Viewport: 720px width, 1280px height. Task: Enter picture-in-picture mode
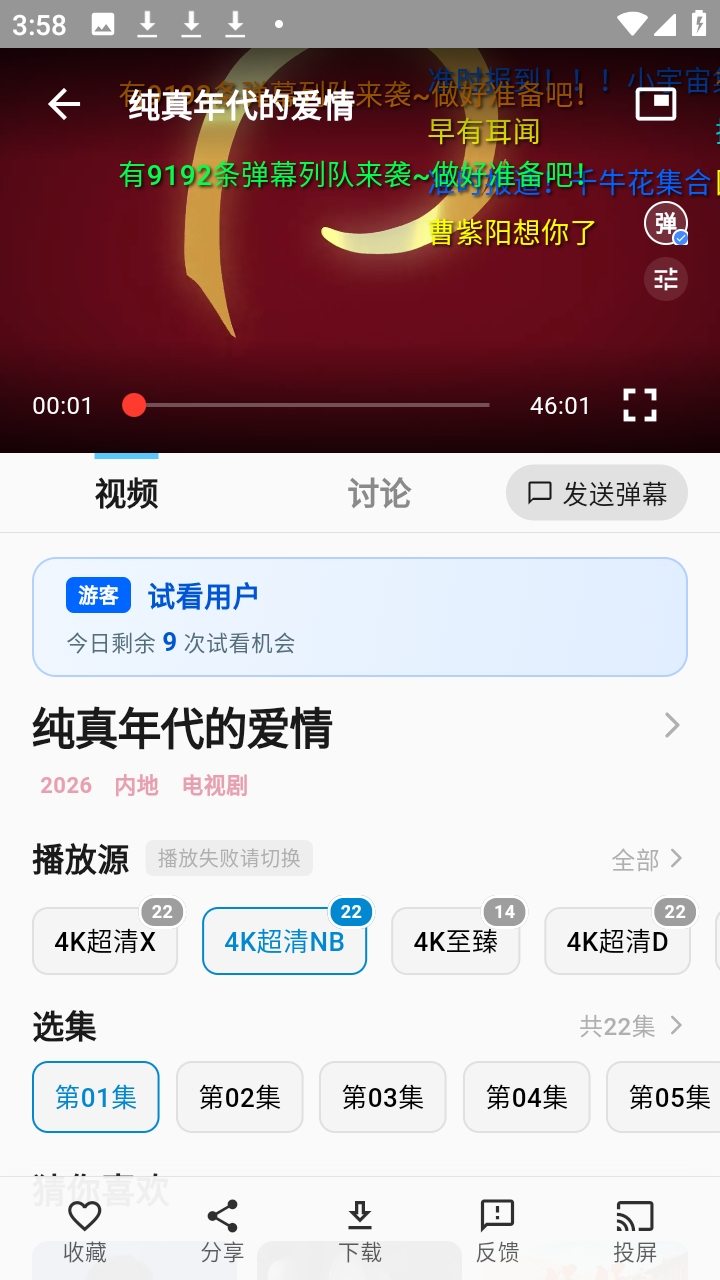tap(656, 104)
